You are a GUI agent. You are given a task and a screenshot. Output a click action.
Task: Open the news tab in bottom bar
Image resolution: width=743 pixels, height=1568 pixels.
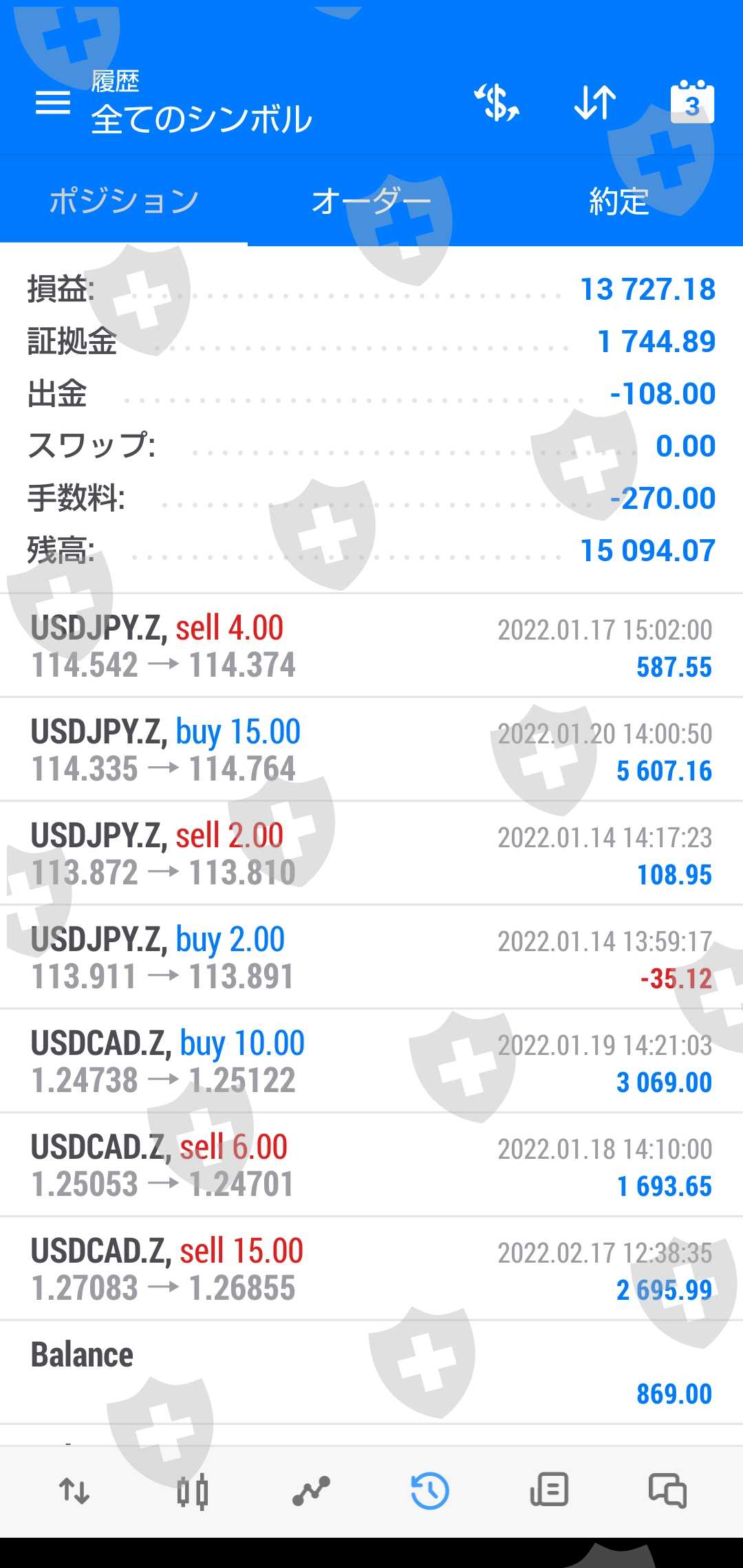coord(549,1491)
